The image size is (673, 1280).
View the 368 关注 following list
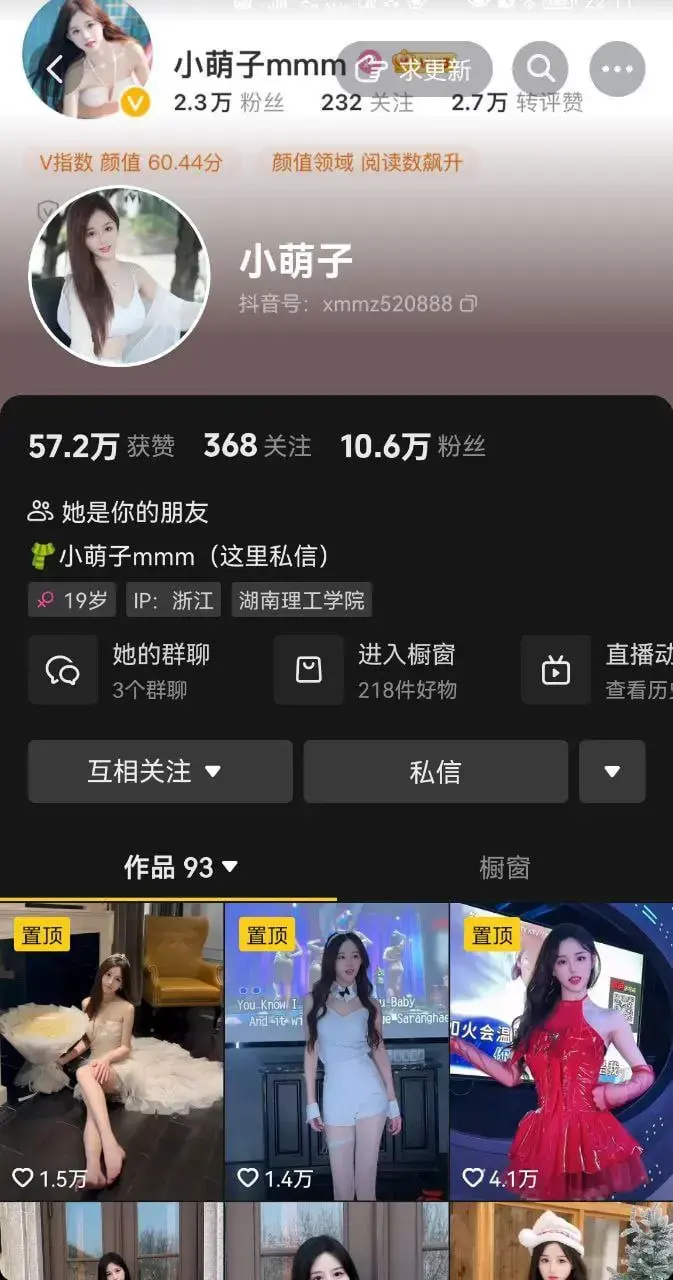point(257,446)
